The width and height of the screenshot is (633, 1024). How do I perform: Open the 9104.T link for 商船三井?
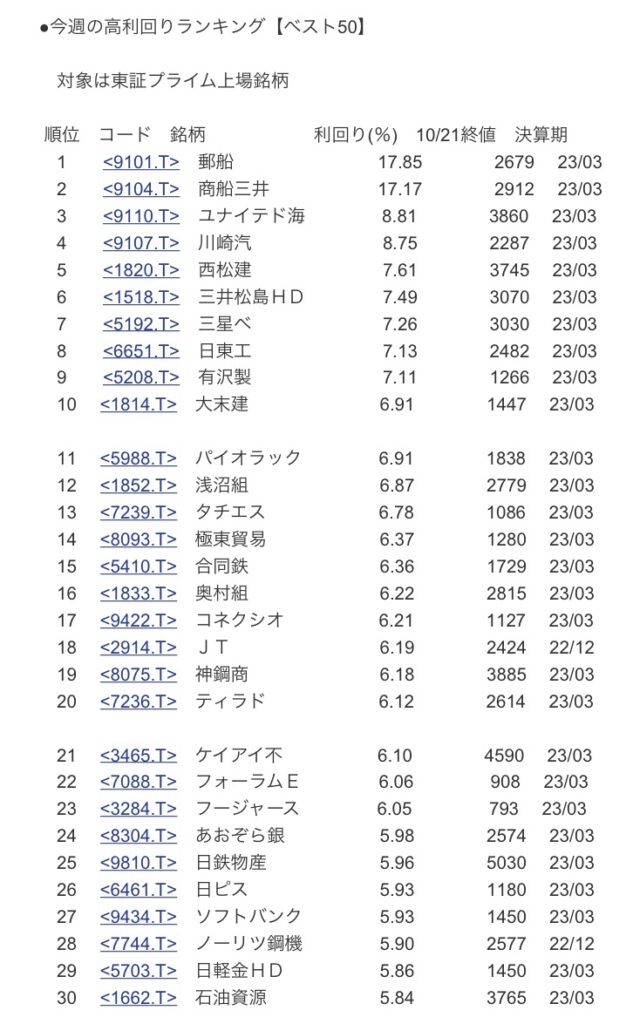point(140,189)
